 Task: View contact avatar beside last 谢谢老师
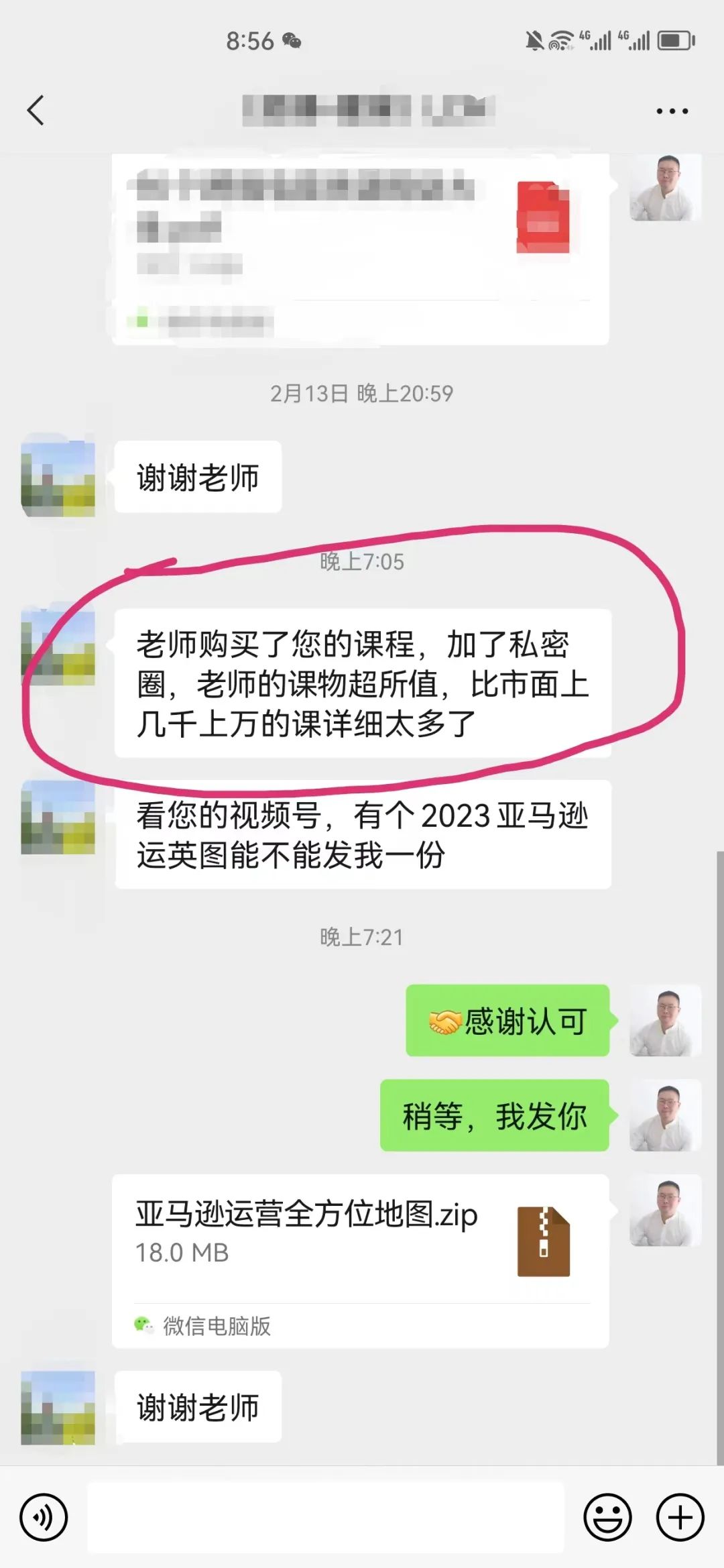tap(58, 1407)
